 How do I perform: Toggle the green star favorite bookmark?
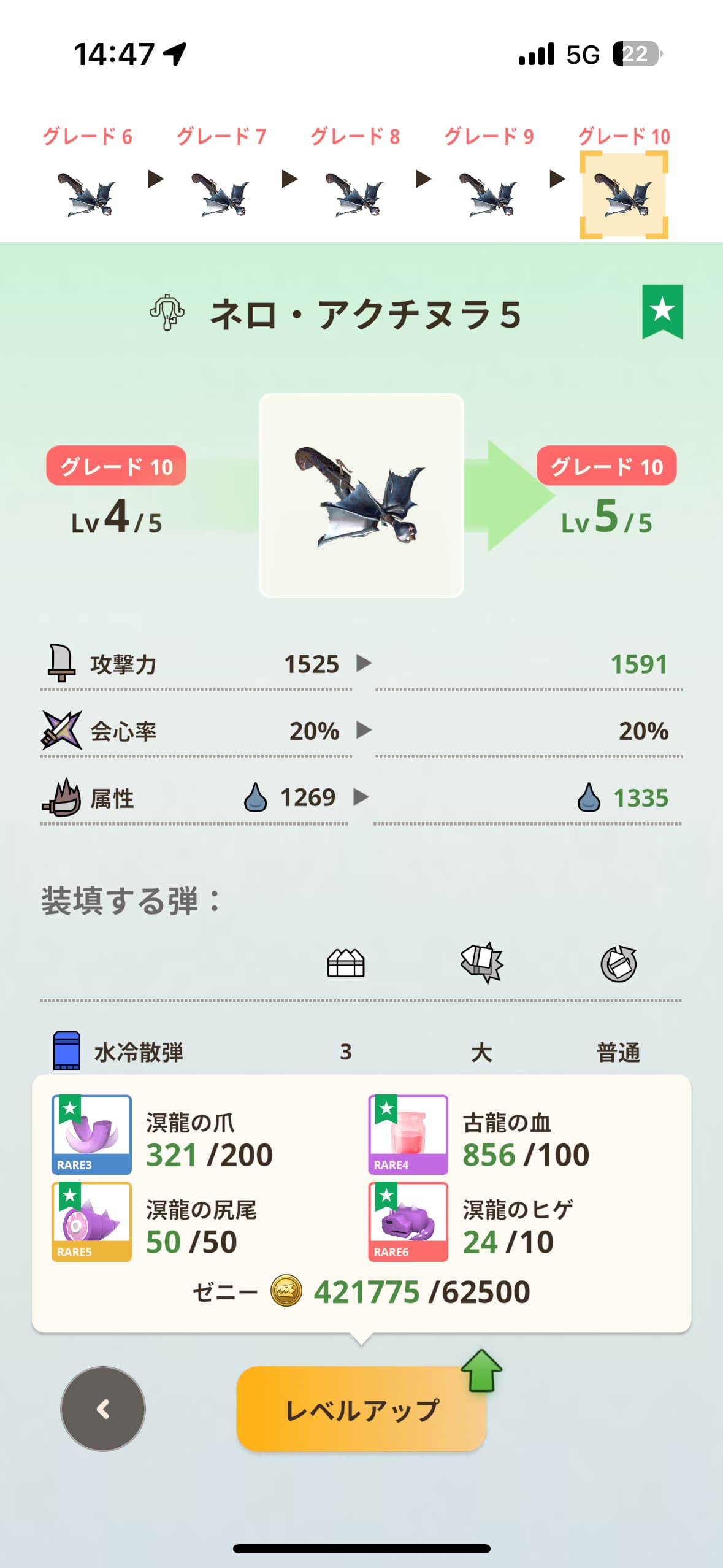662,311
